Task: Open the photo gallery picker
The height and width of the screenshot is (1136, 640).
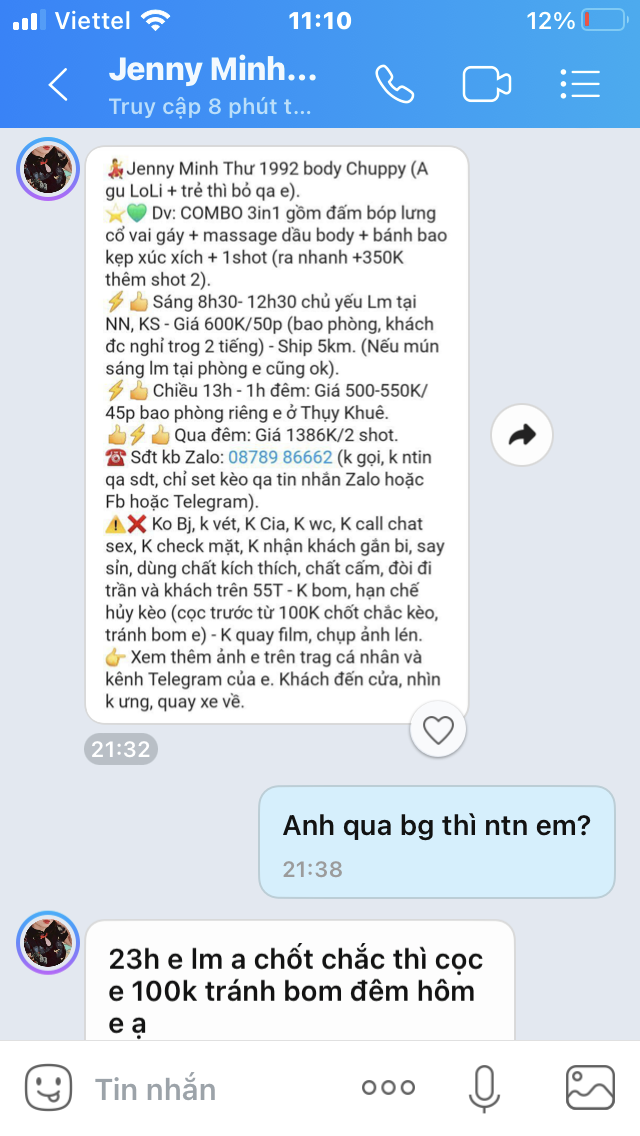Action: [x=589, y=1087]
